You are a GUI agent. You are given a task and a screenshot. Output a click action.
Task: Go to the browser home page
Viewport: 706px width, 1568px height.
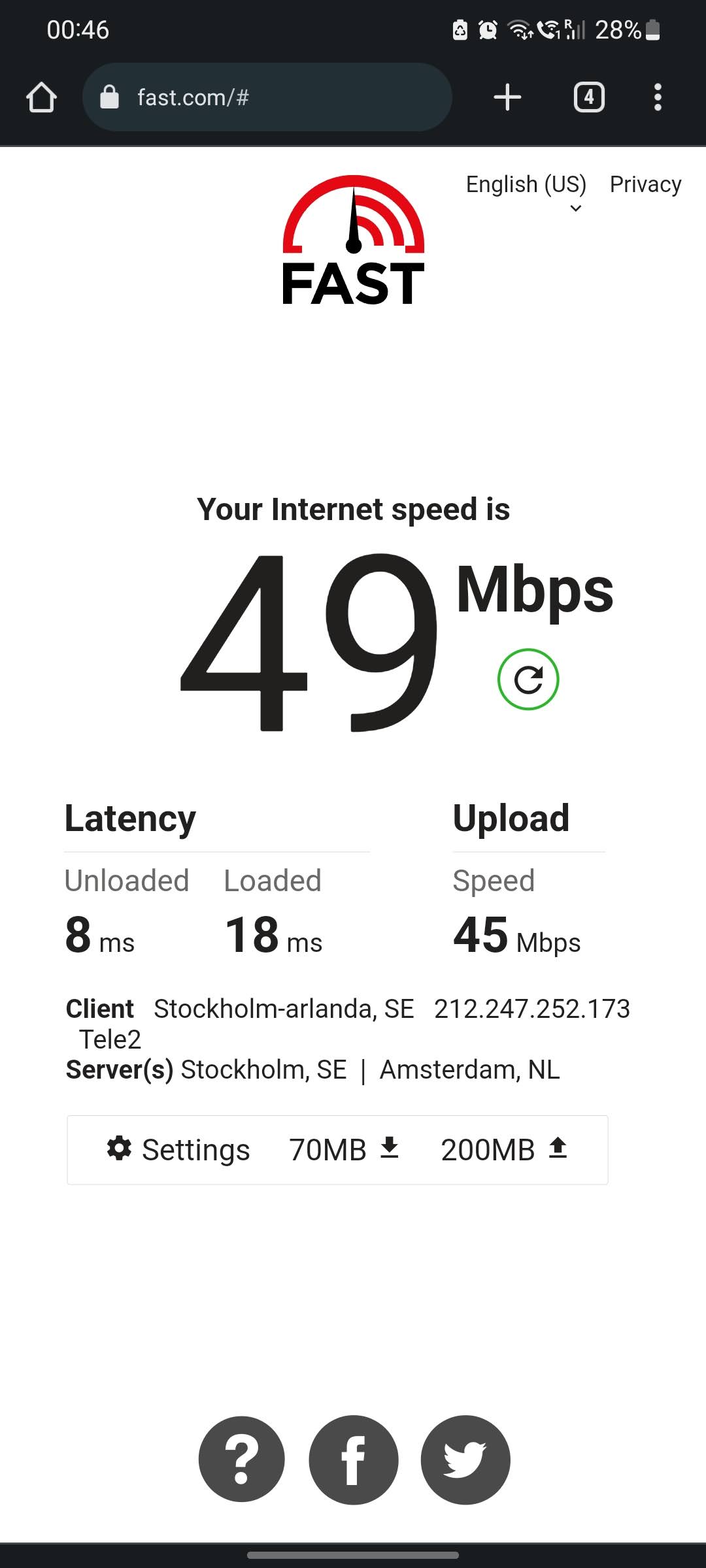(41, 98)
